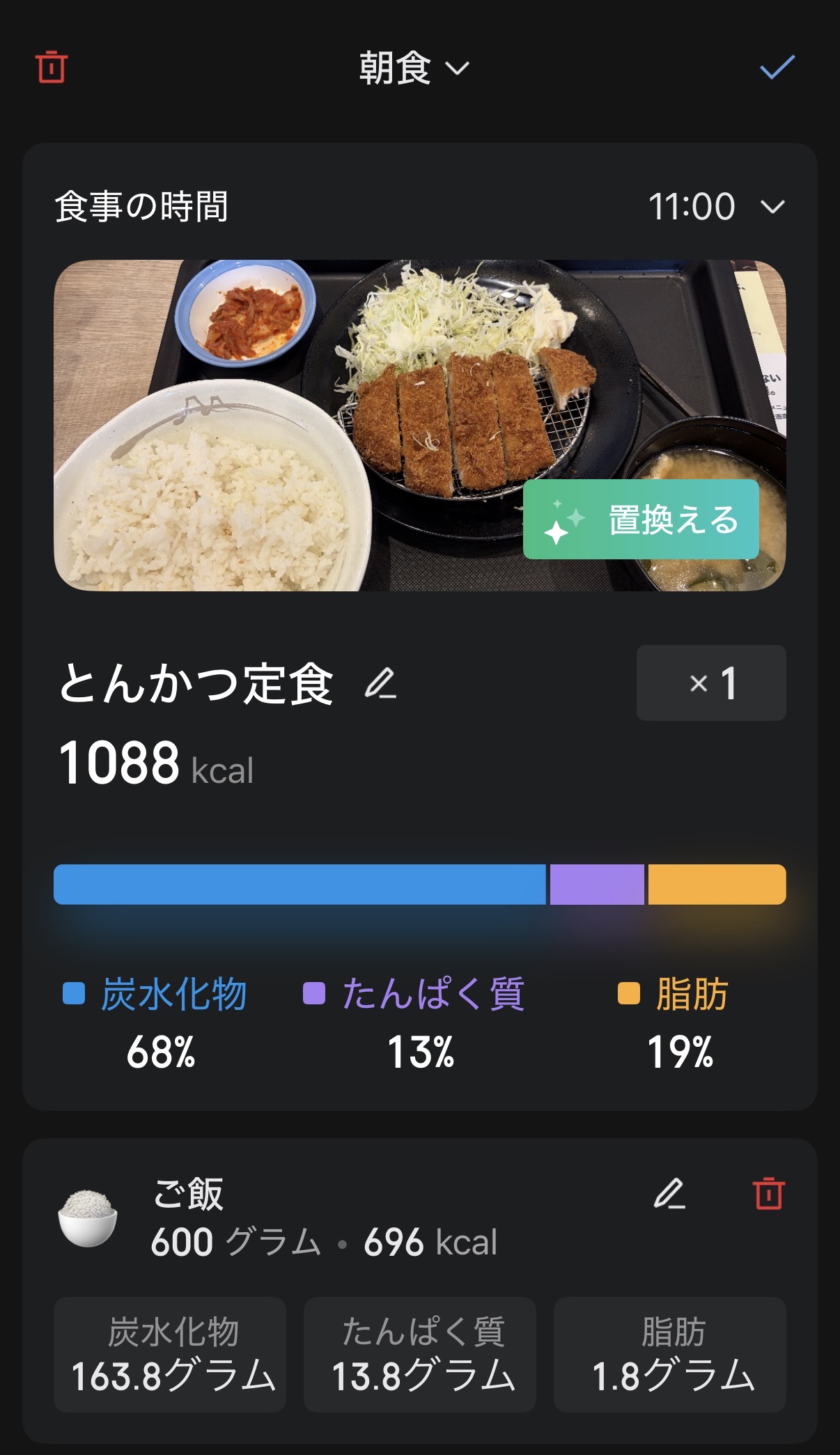Viewport: 840px width, 1455px height.
Task: Confirm the meal with the checkmark
Action: pyautogui.click(x=777, y=67)
